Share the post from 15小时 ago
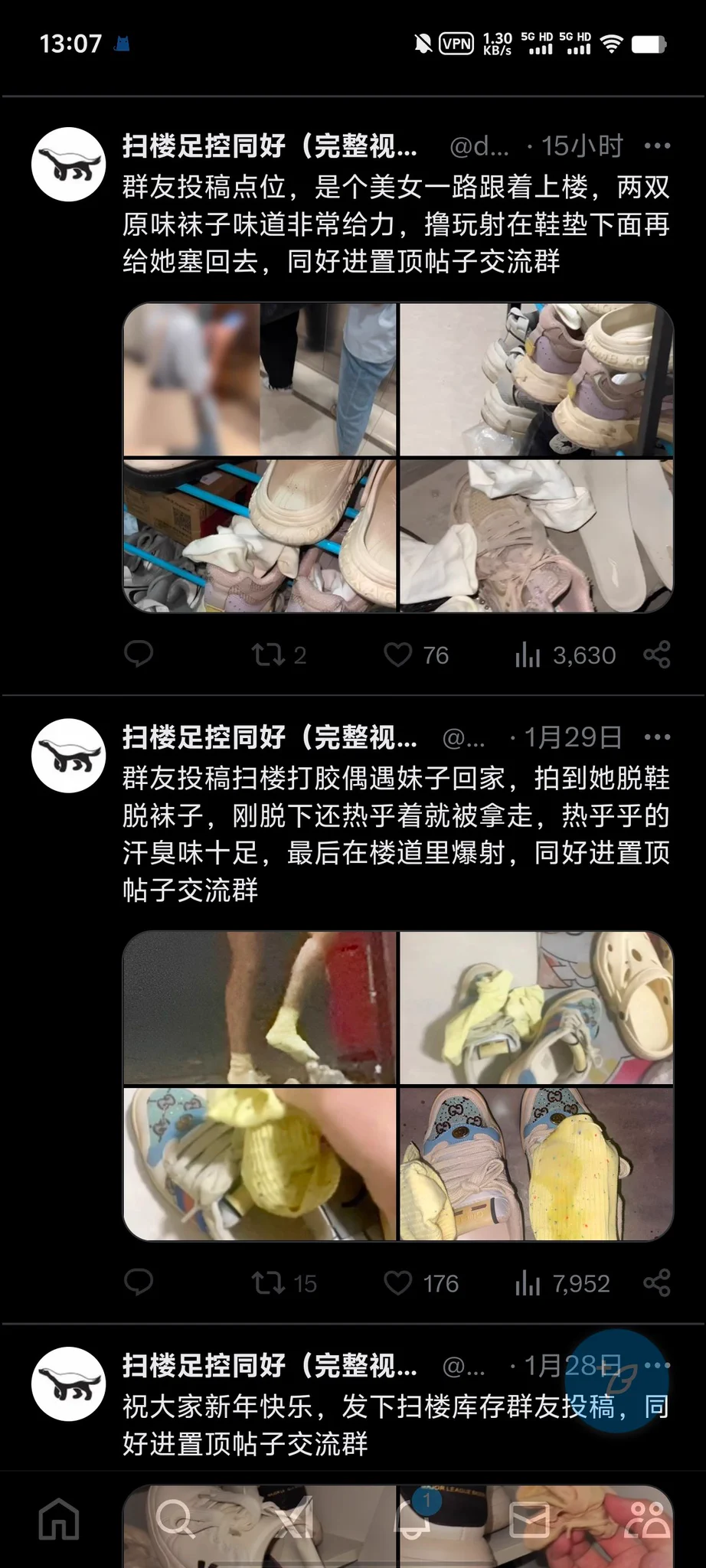The width and height of the screenshot is (706, 1568). [x=657, y=655]
